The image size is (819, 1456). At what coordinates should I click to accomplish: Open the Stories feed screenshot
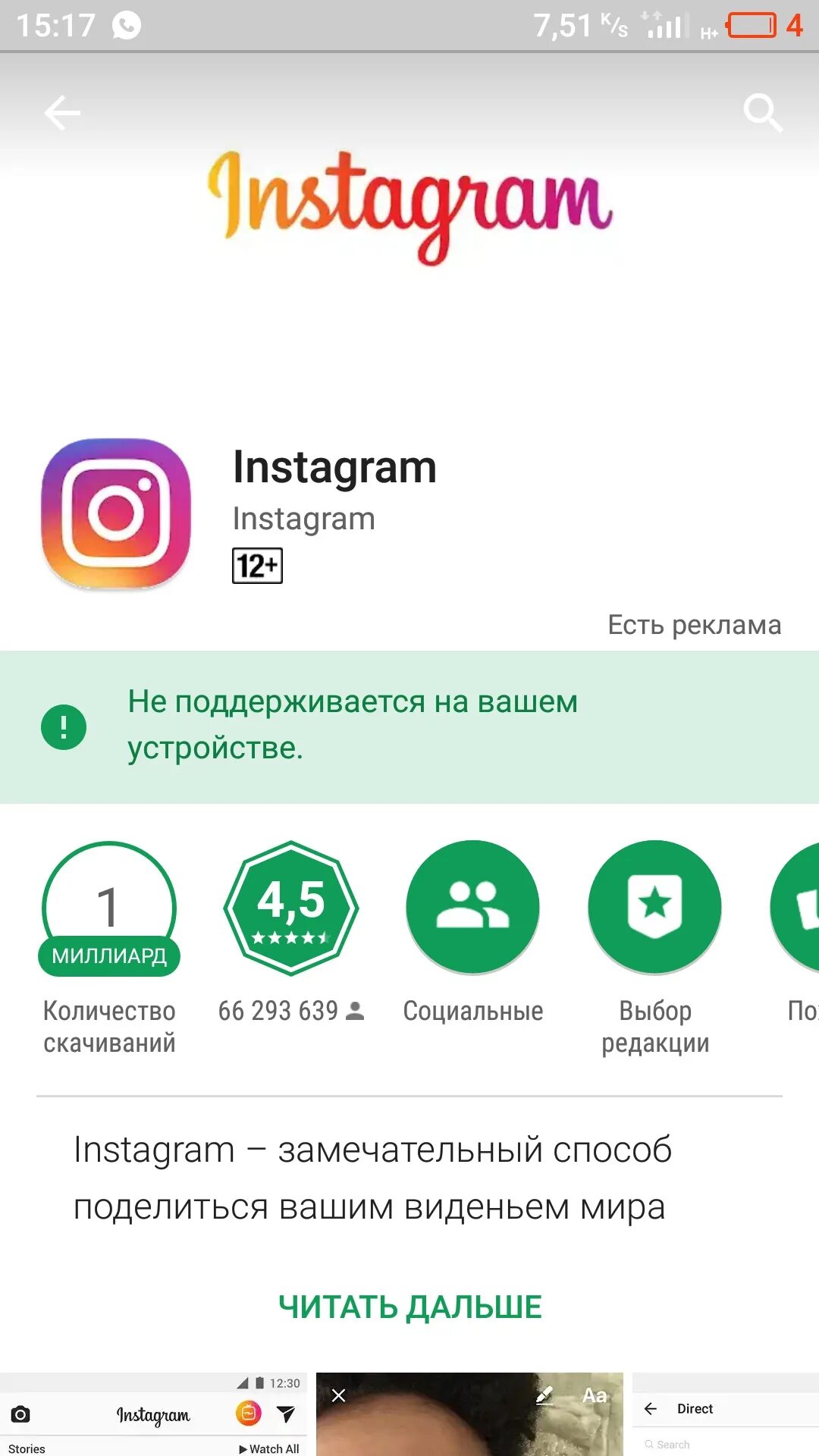tap(153, 1414)
